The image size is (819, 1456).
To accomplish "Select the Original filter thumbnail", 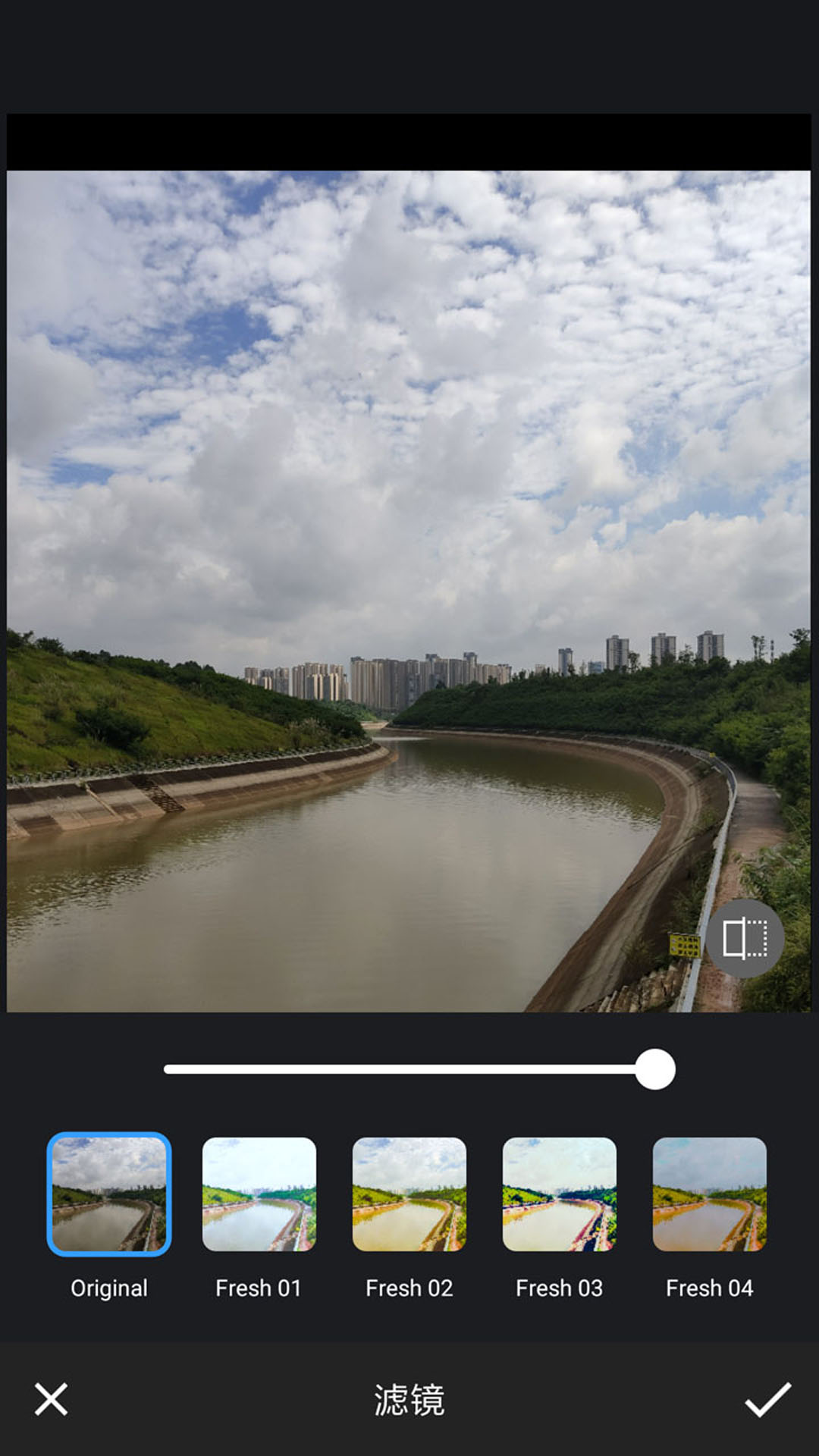I will [109, 1194].
